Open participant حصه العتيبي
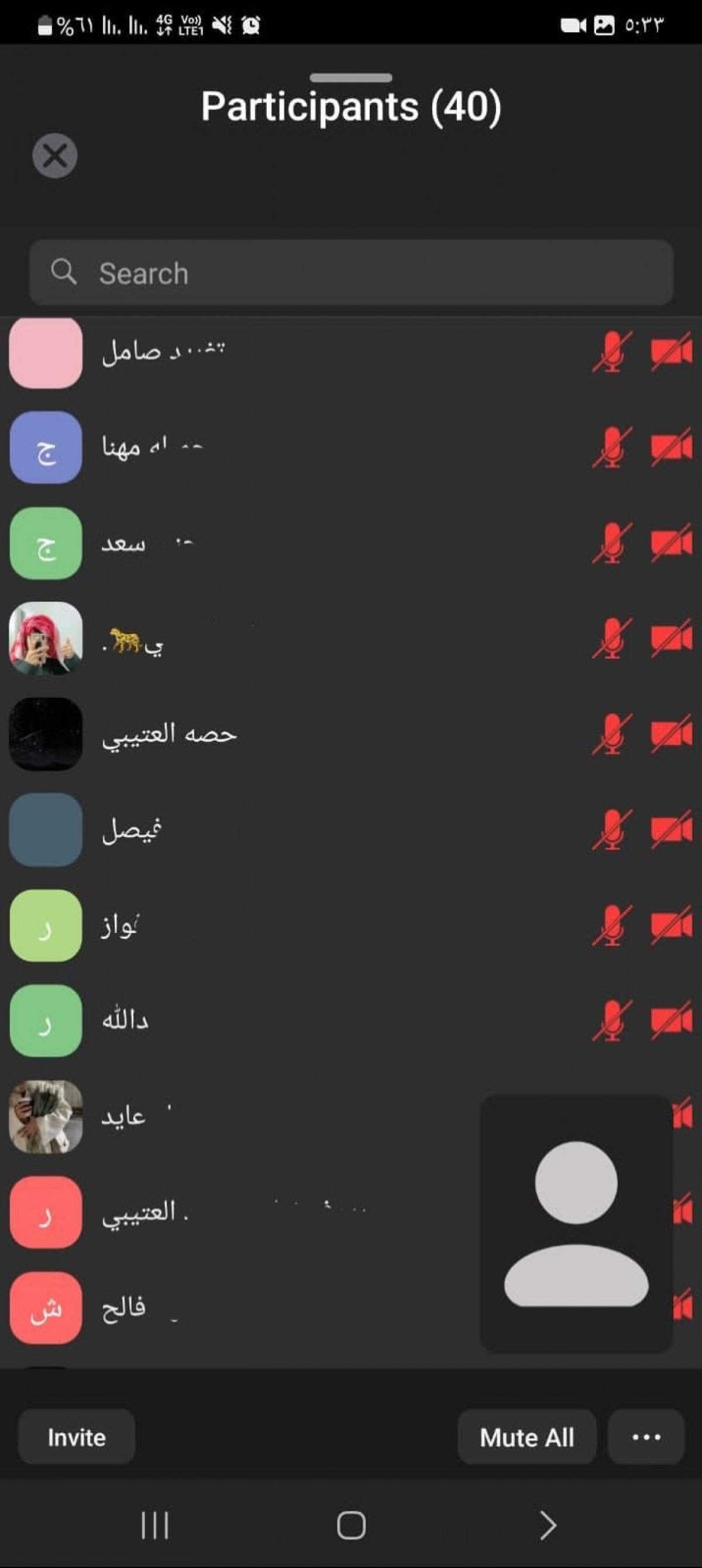Viewport: 702px width, 1568px height. (x=350, y=734)
